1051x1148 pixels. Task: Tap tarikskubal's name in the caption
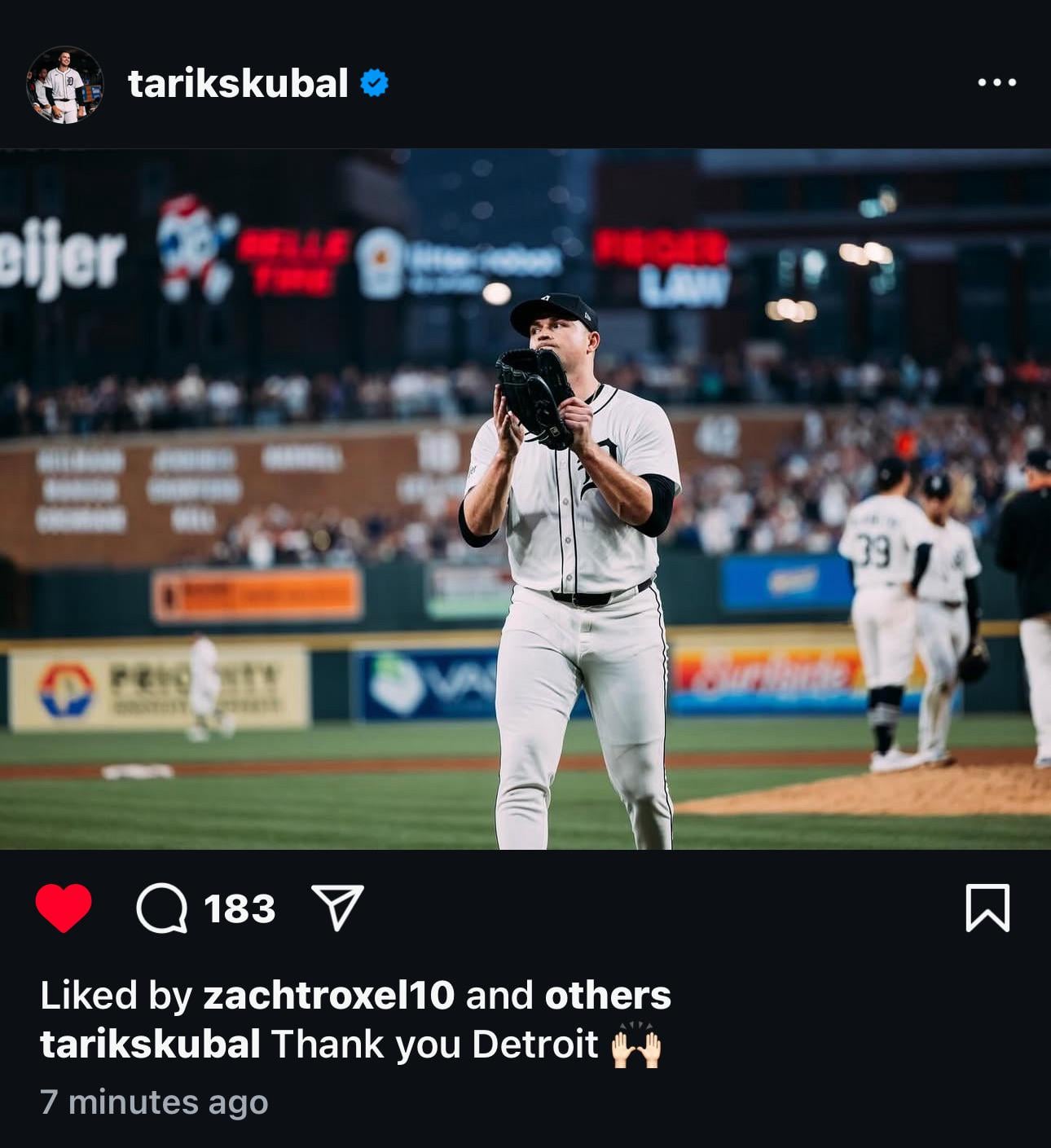click(151, 1045)
